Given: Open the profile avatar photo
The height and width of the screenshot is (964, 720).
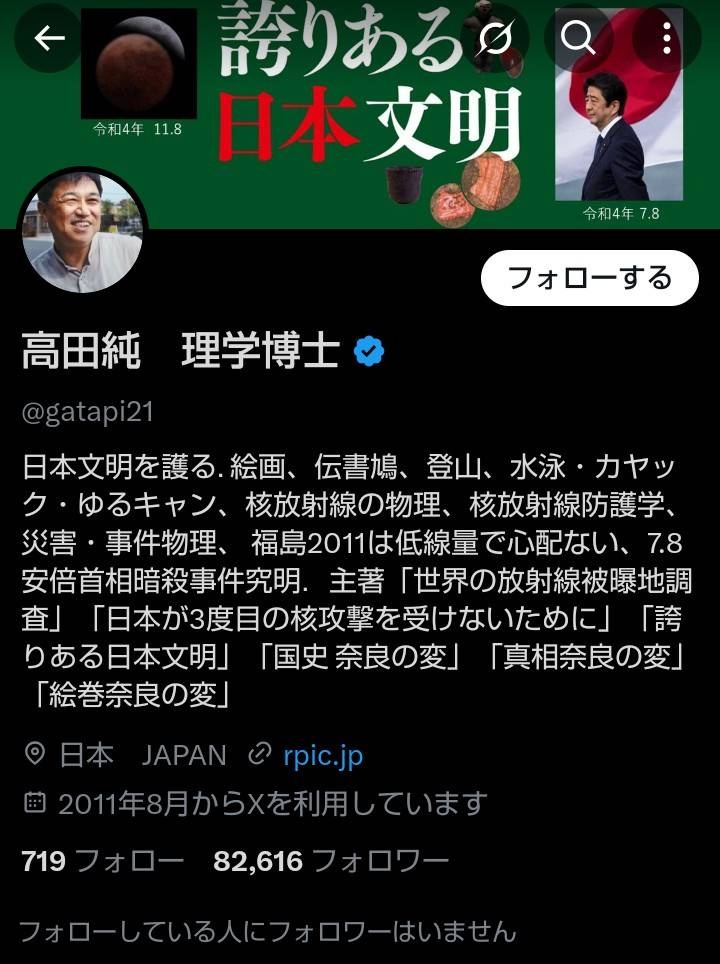Looking at the screenshot, I should (x=82, y=232).
